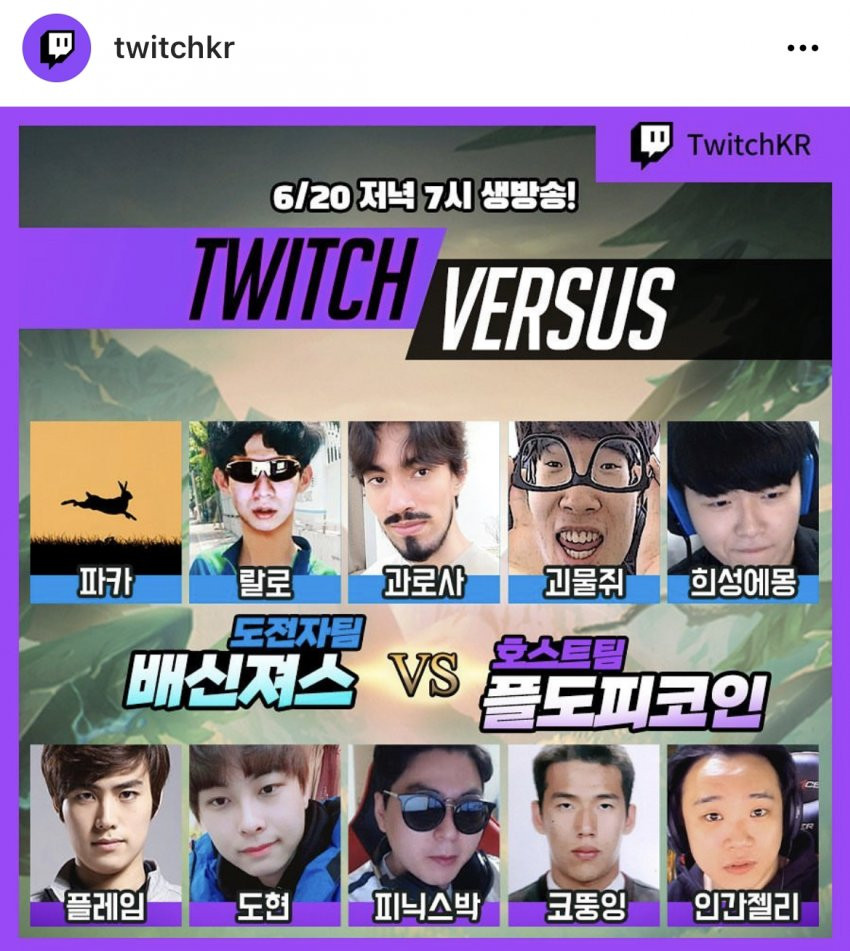
Task: Open the twitchkr username link
Action: (x=174, y=48)
